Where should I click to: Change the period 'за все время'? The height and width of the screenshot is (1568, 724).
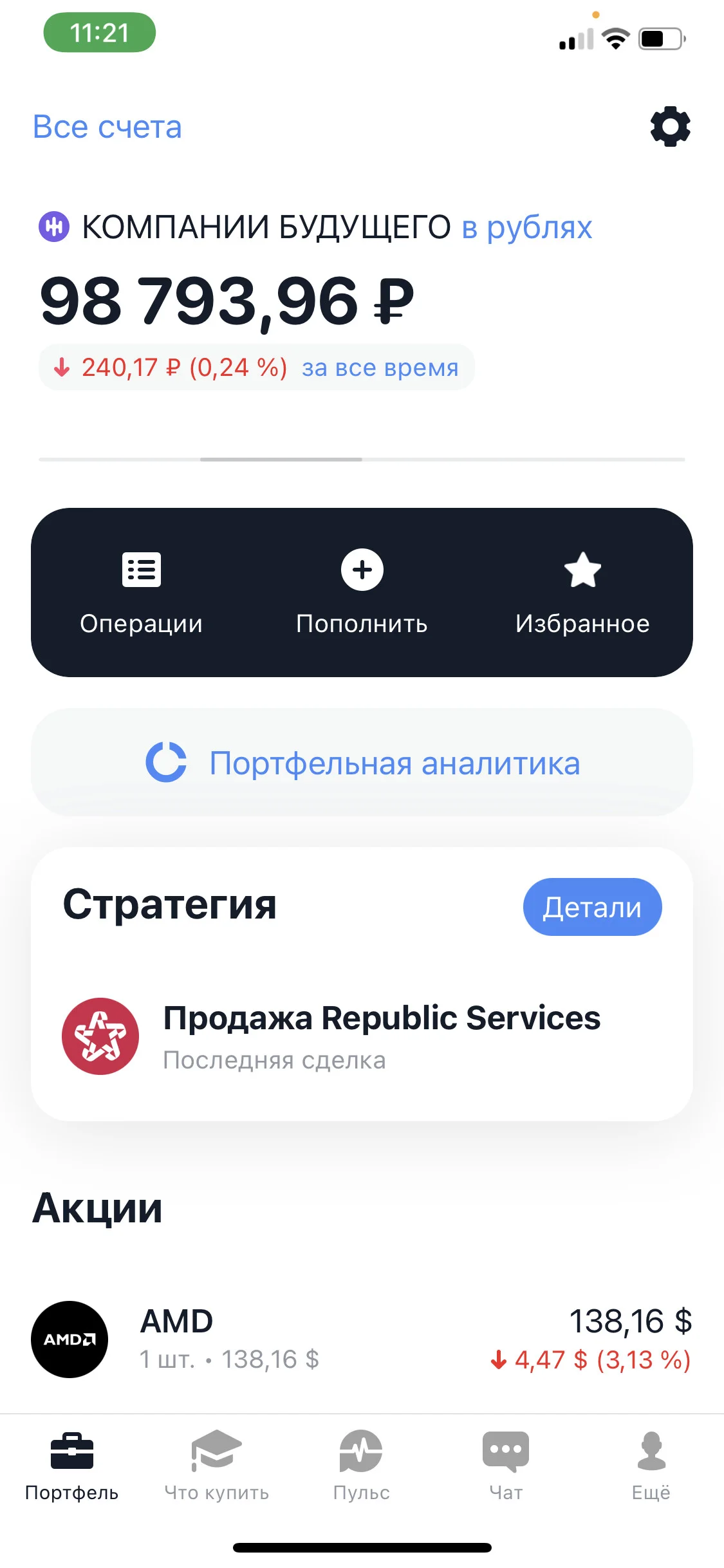pos(380,368)
